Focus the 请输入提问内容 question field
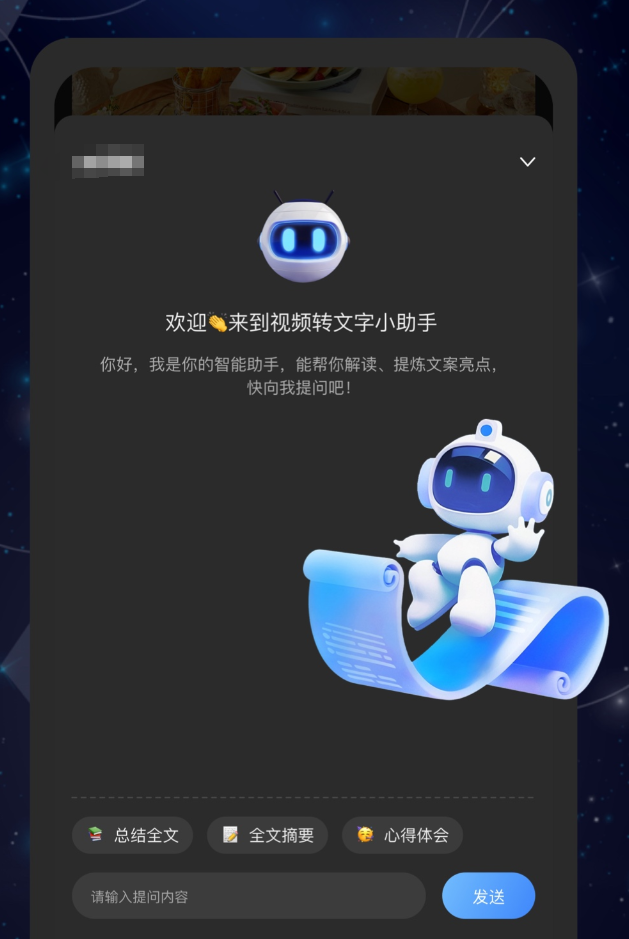 [x=248, y=896]
